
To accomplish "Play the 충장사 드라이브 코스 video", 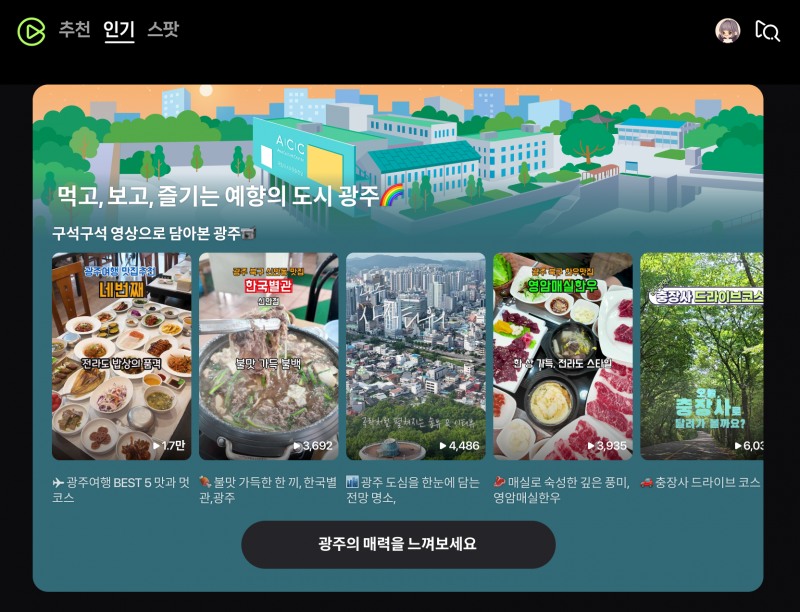I will [x=701, y=356].
